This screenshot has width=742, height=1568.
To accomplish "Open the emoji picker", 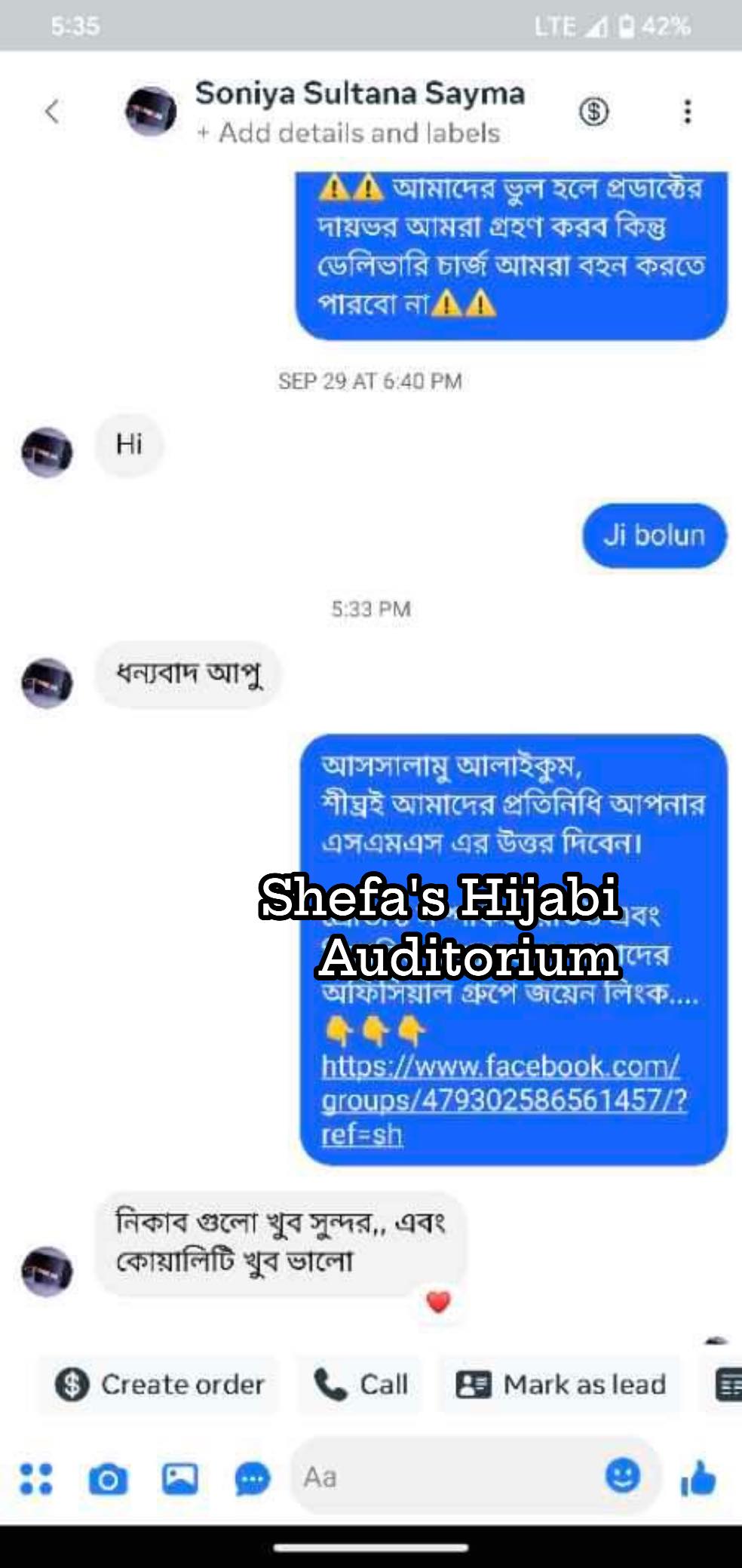I will 623,1475.
